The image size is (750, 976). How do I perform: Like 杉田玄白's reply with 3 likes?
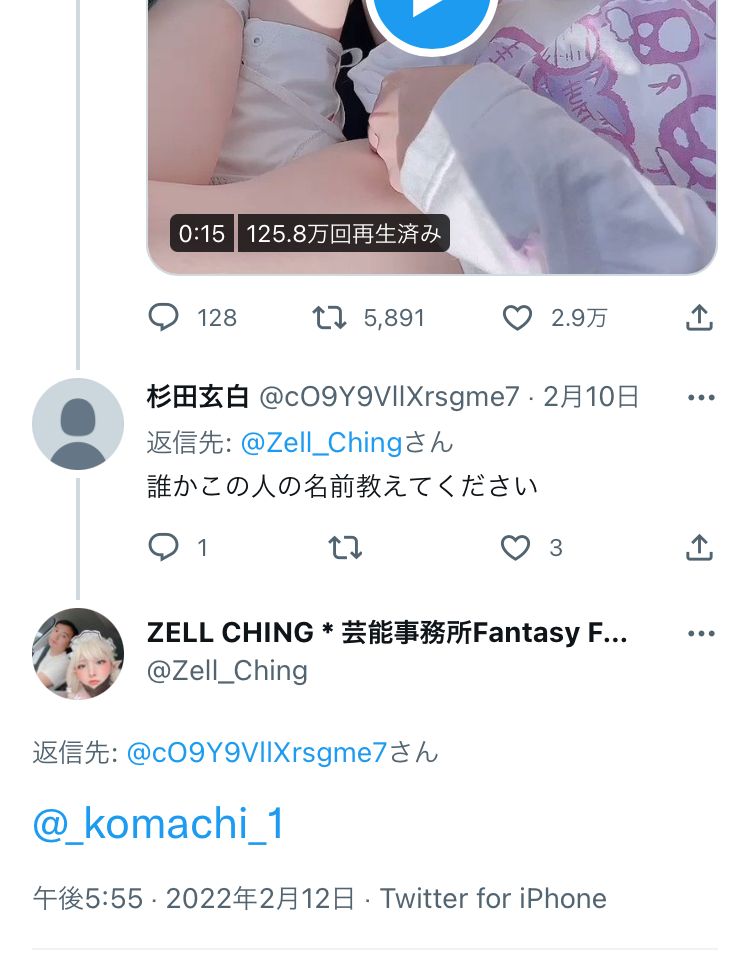pyautogui.click(x=515, y=547)
